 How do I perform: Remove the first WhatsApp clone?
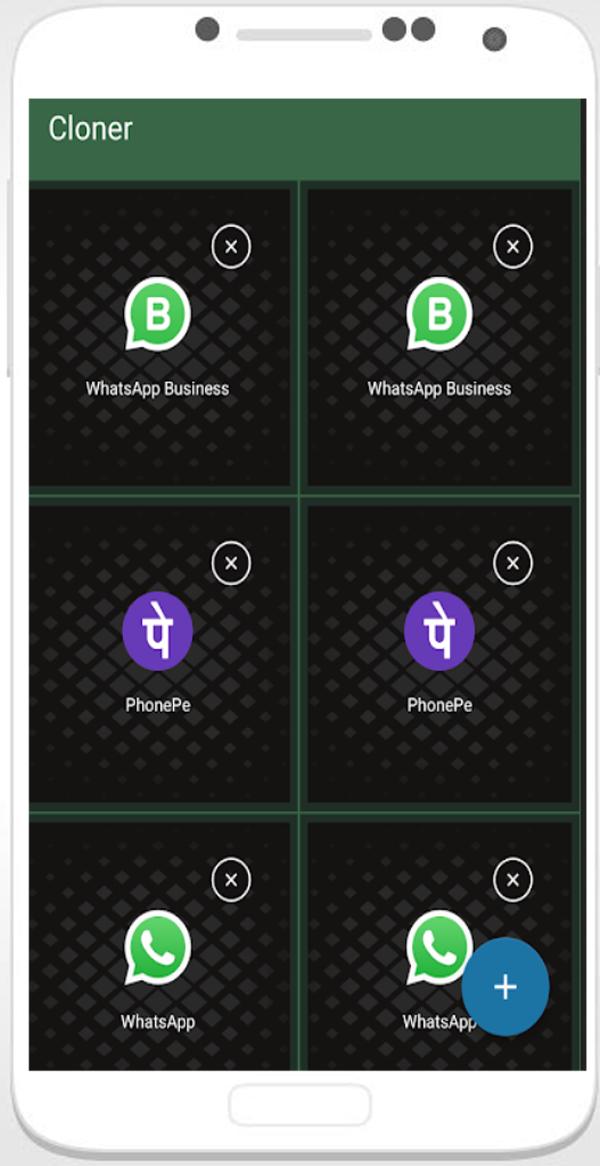point(231,880)
